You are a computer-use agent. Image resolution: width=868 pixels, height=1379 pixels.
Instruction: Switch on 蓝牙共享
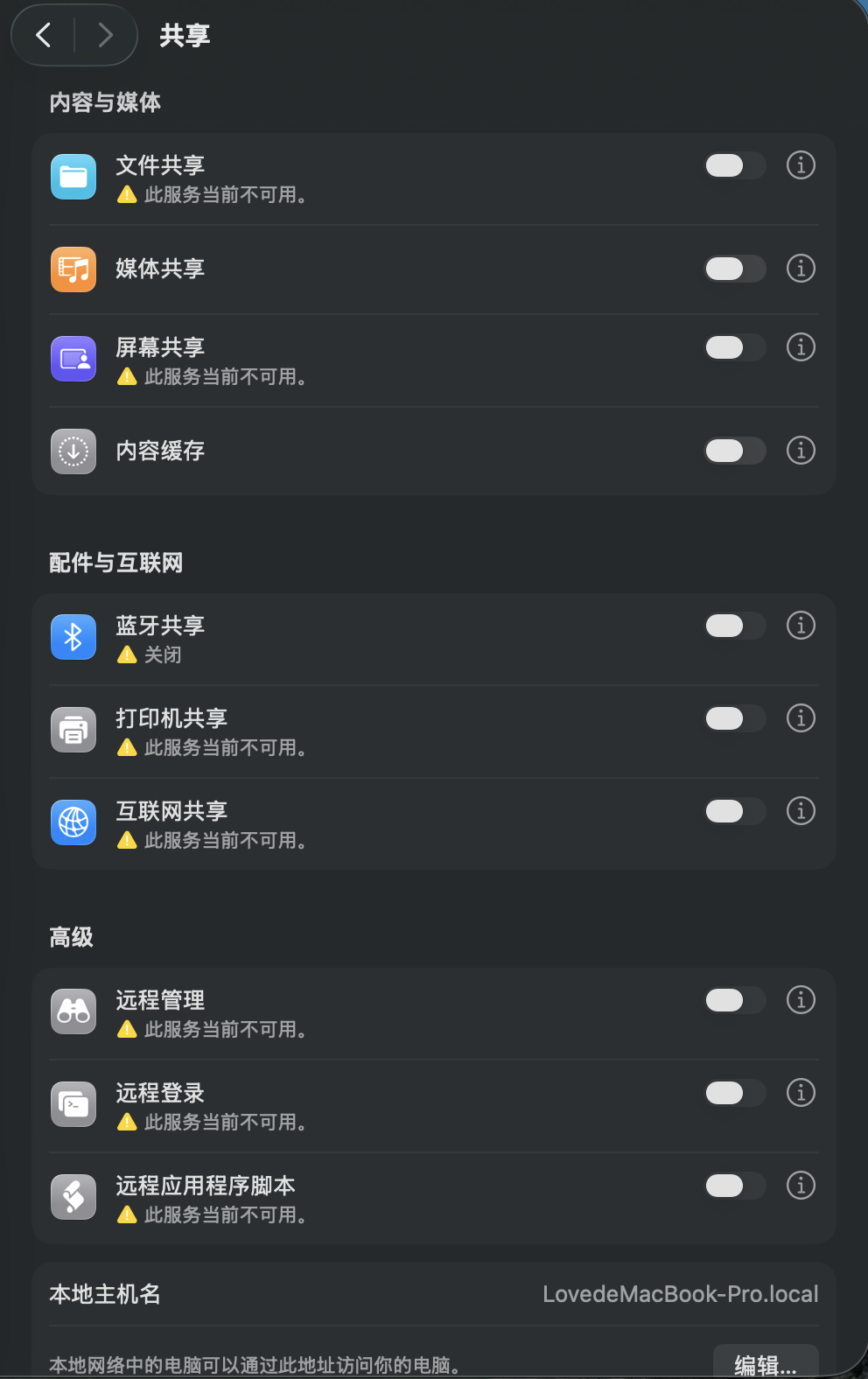click(x=735, y=626)
